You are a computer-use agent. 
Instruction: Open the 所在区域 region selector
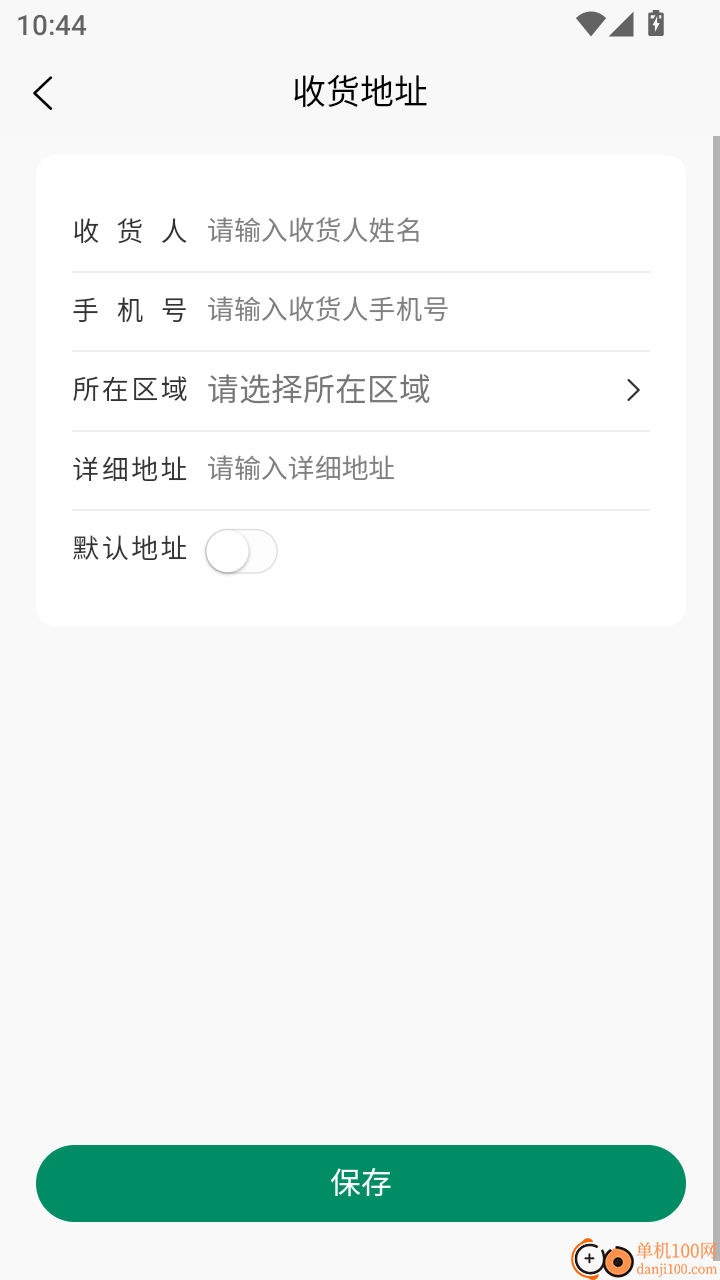click(360, 390)
